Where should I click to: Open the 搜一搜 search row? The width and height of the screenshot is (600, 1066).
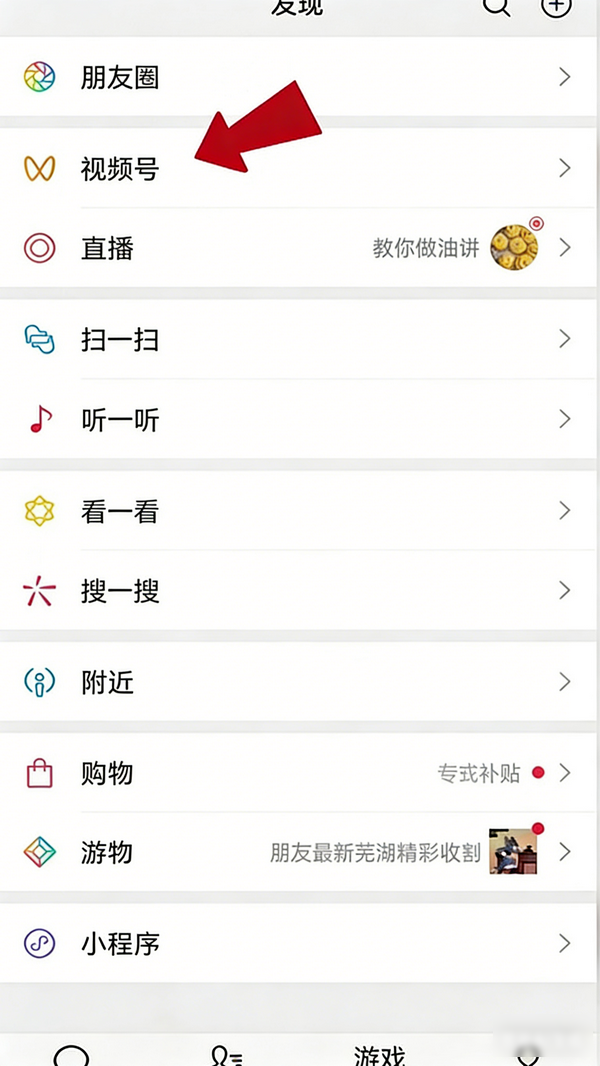tap(120, 592)
